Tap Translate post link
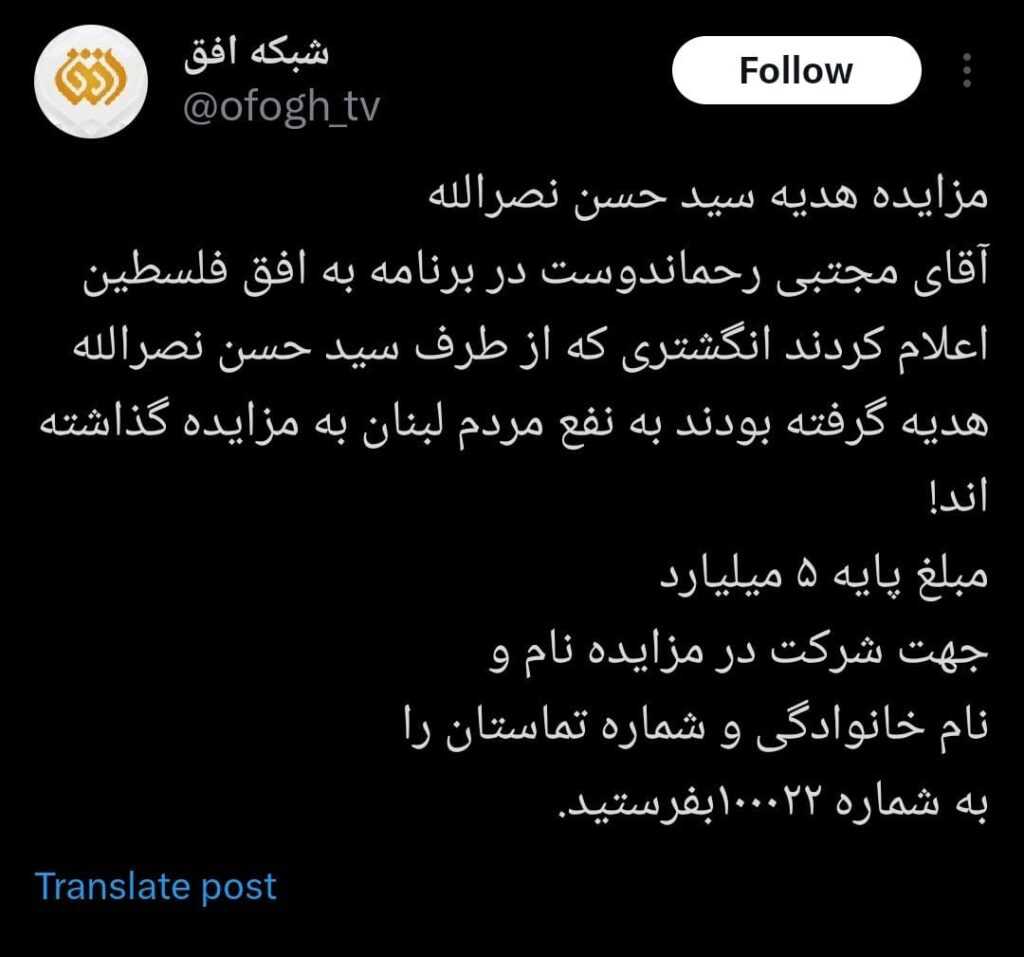 pyautogui.click(x=155, y=886)
